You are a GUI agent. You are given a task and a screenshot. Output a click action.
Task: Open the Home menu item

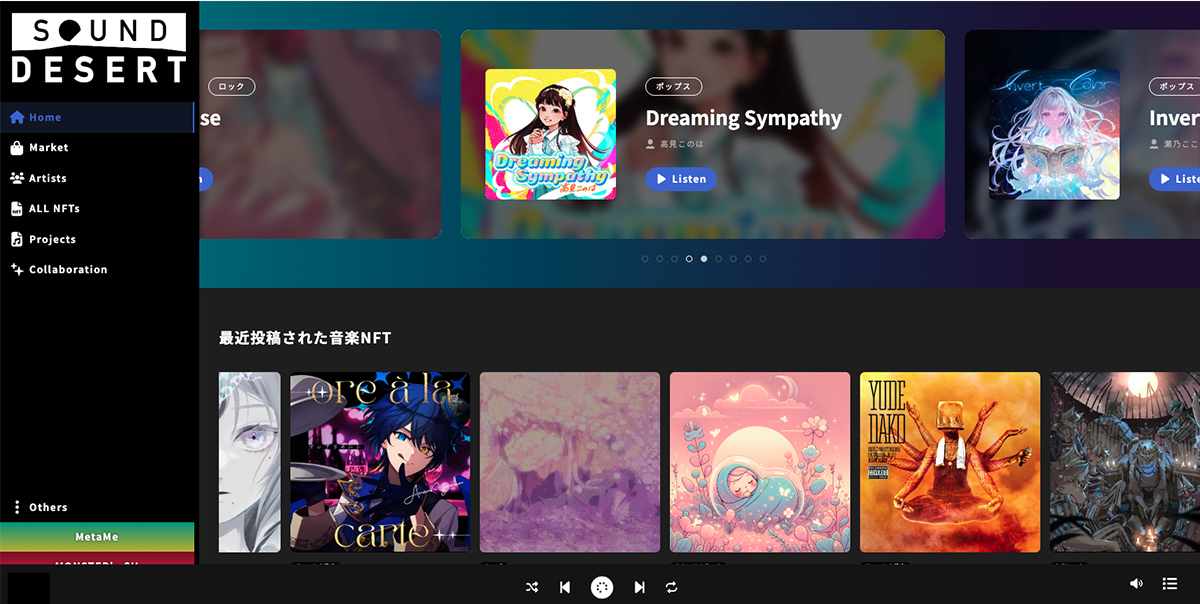click(45, 117)
